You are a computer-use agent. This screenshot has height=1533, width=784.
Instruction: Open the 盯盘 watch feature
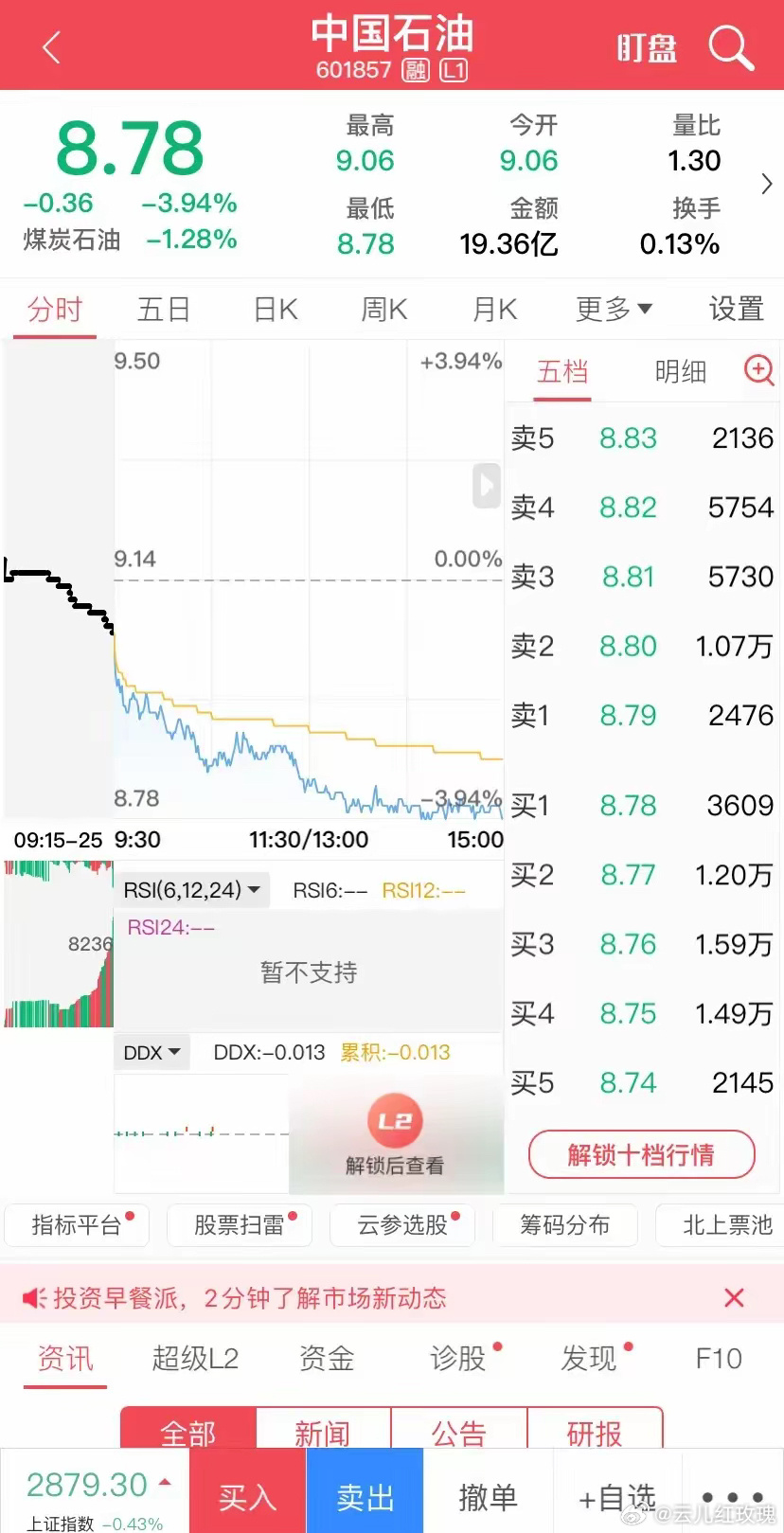pyautogui.click(x=647, y=47)
